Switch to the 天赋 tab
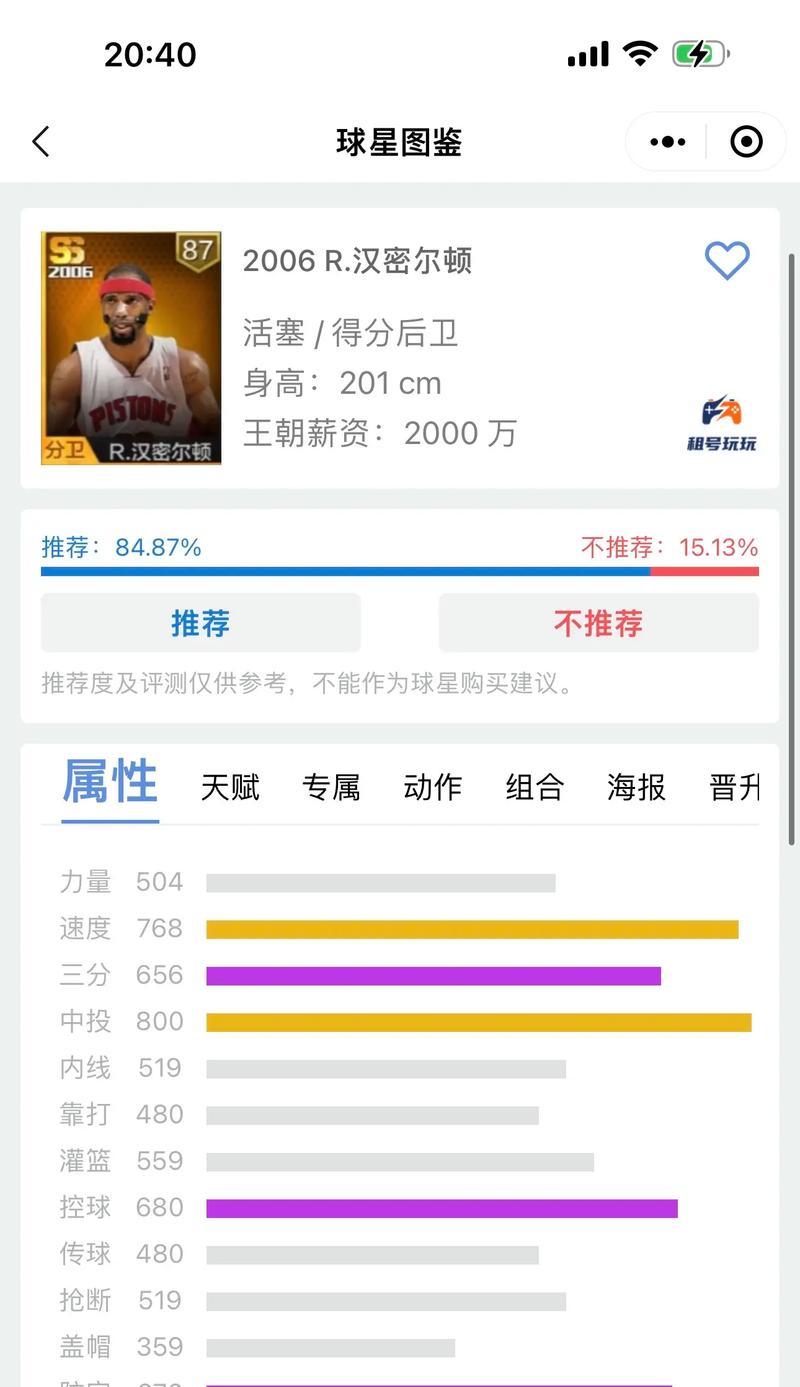This screenshot has height=1387, width=800. [x=230, y=788]
